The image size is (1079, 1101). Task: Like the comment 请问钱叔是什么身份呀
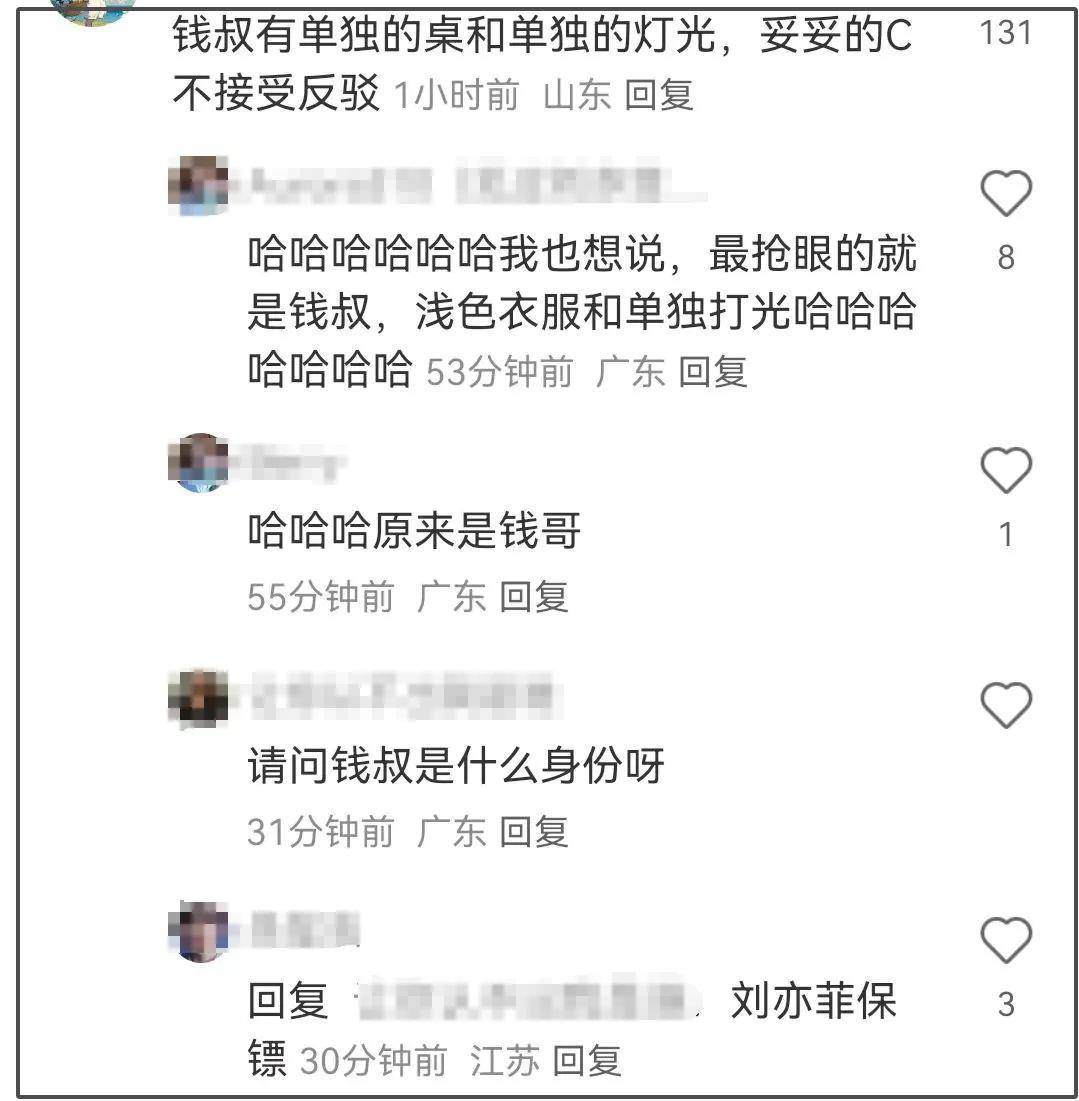click(x=1005, y=706)
